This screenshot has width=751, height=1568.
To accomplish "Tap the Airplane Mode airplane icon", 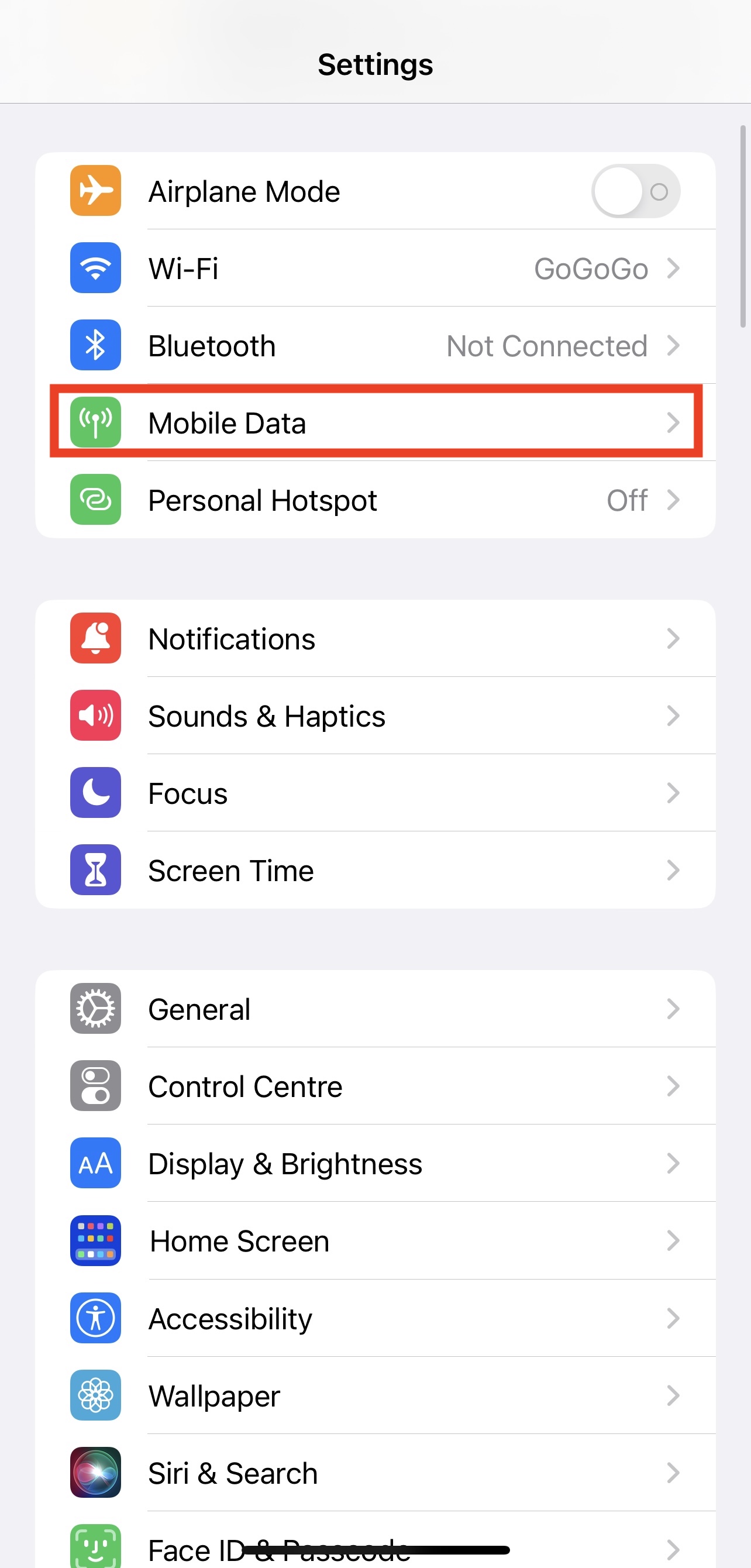I will (95, 191).
